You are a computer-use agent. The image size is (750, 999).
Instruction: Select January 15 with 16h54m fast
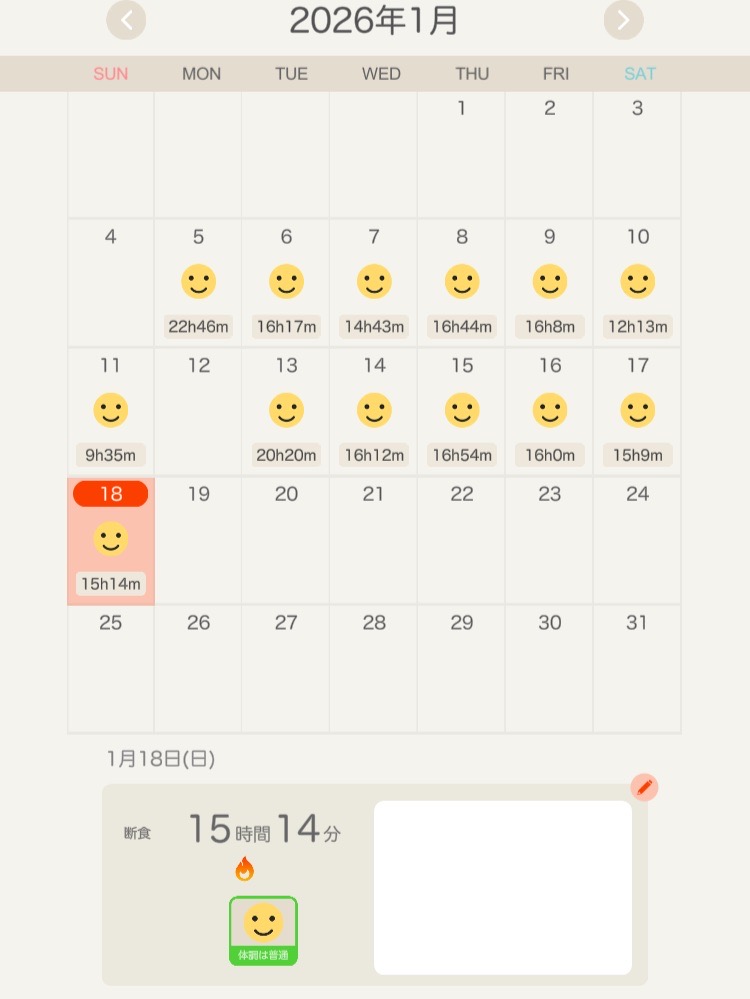pyautogui.click(x=462, y=411)
